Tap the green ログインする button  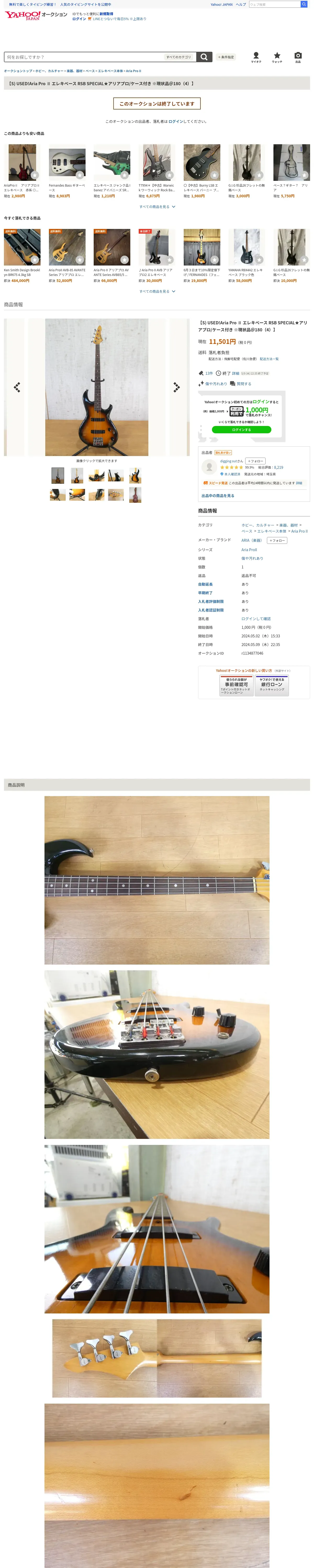pyautogui.click(x=242, y=430)
